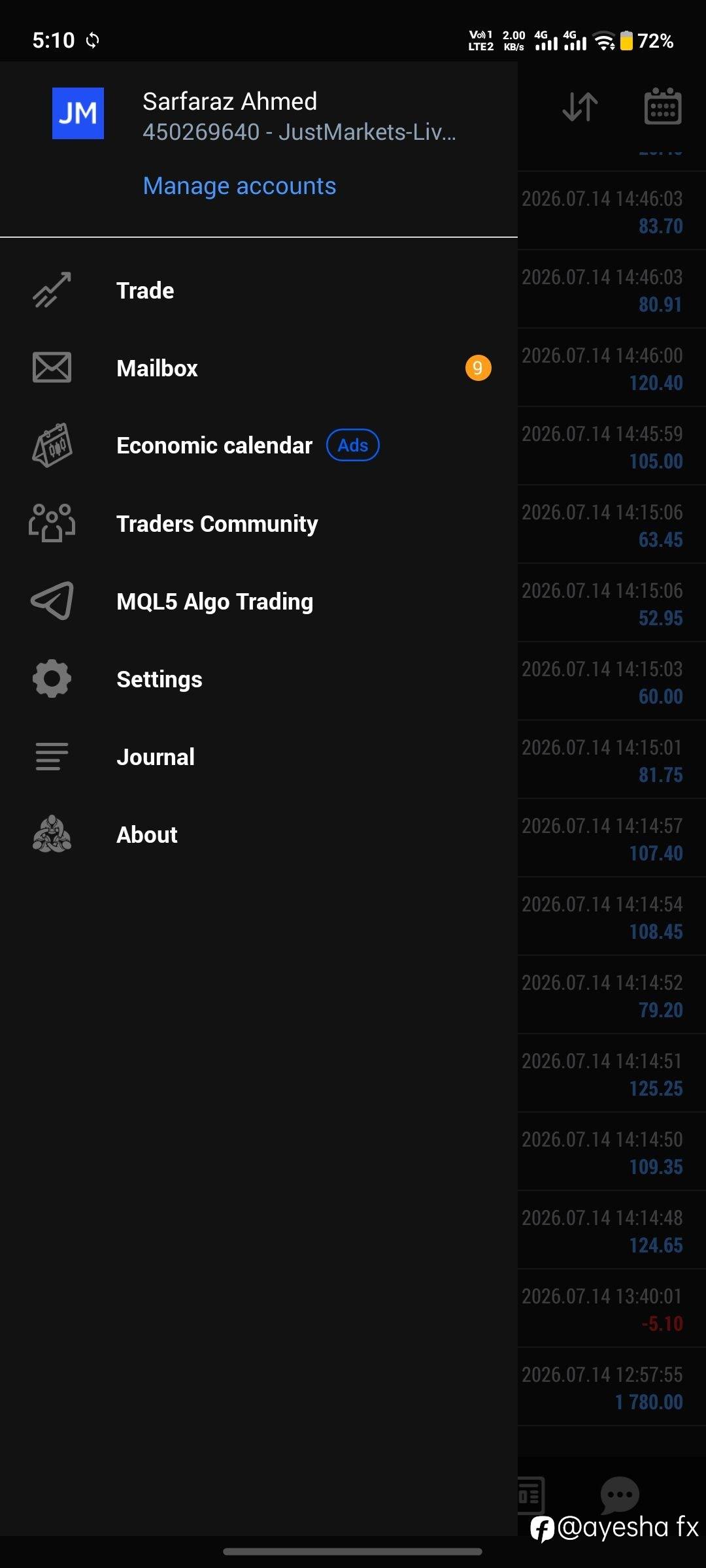Open the trade dated 2026.07.14 12:57:55
706x1568 pixels.
pyautogui.click(x=612, y=1387)
